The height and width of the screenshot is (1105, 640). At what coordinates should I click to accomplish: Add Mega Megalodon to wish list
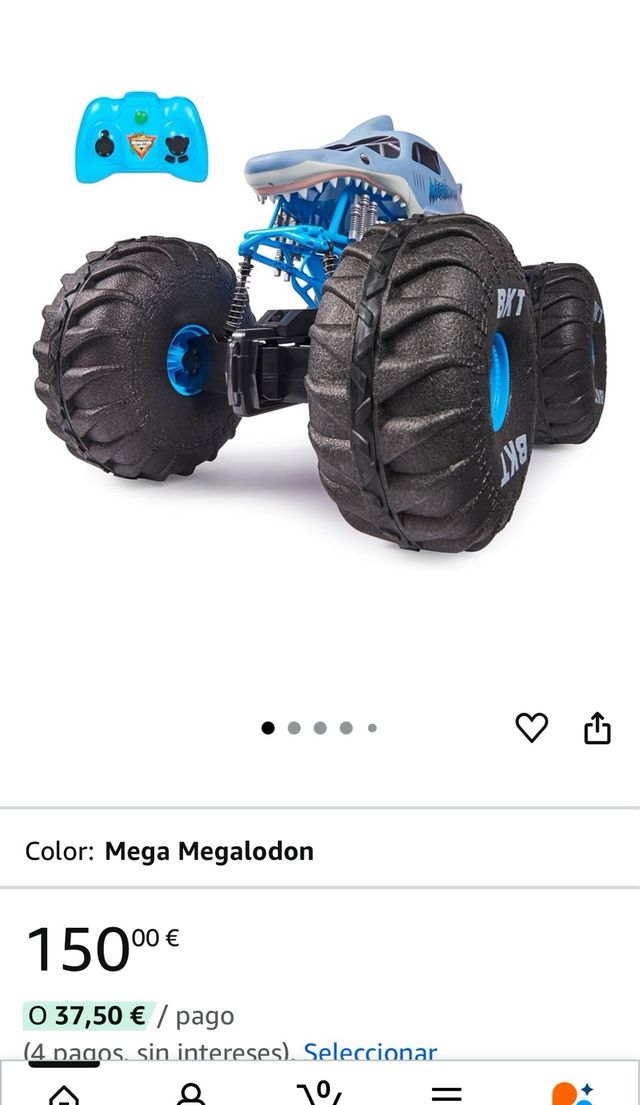coord(531,728)
